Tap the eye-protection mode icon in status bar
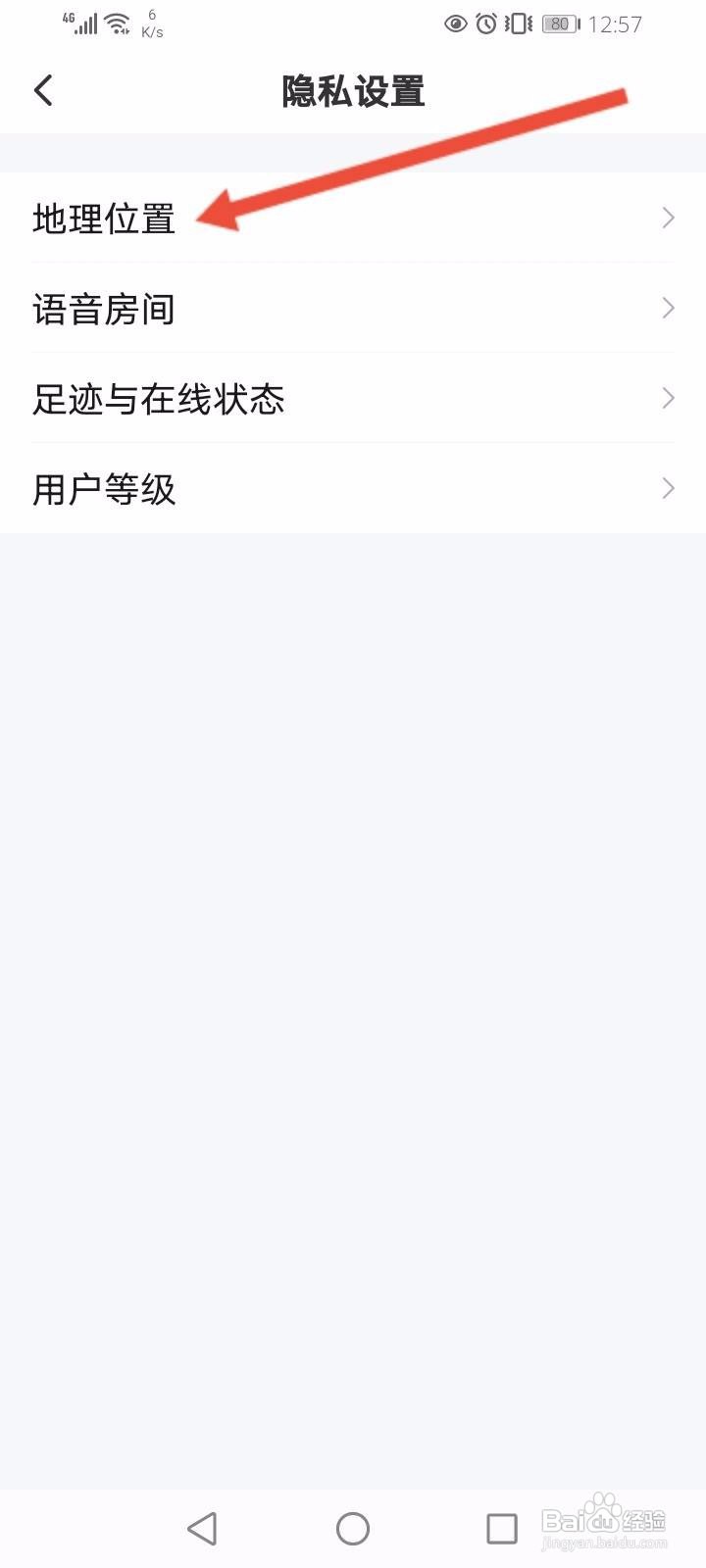This screenshot has height=1568, width=706. coord(455,24)
